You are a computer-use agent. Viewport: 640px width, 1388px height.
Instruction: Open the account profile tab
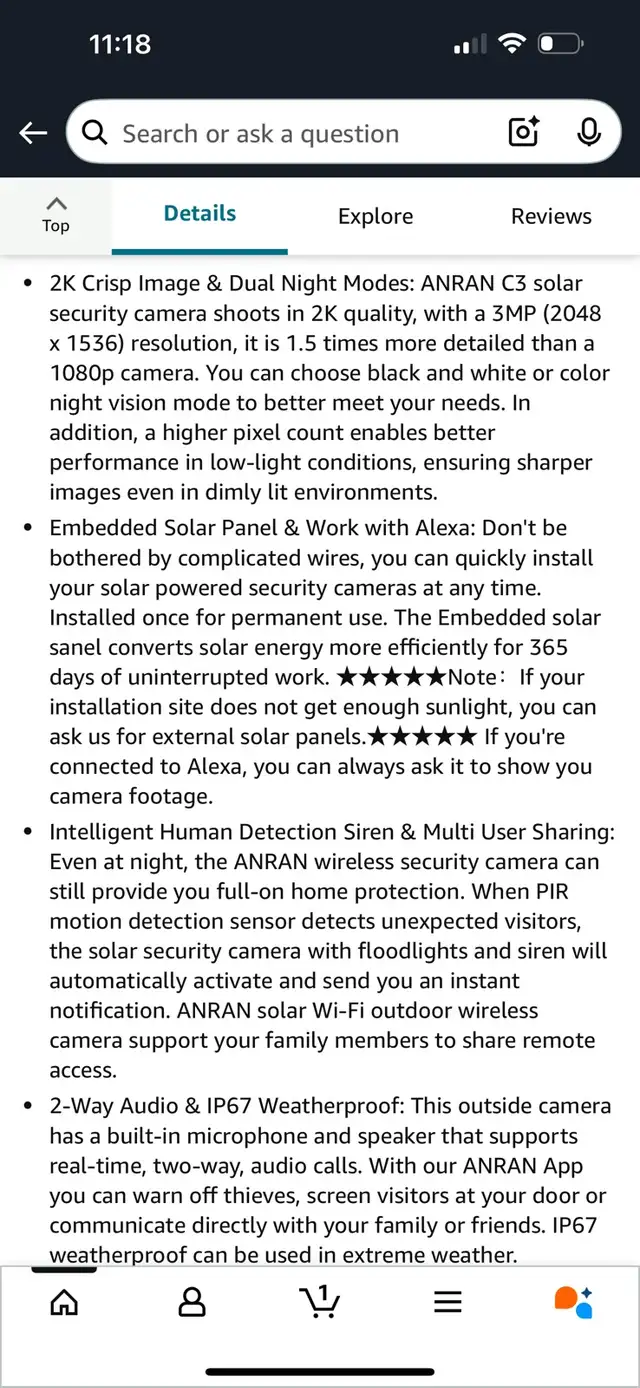pos(191,1301)
